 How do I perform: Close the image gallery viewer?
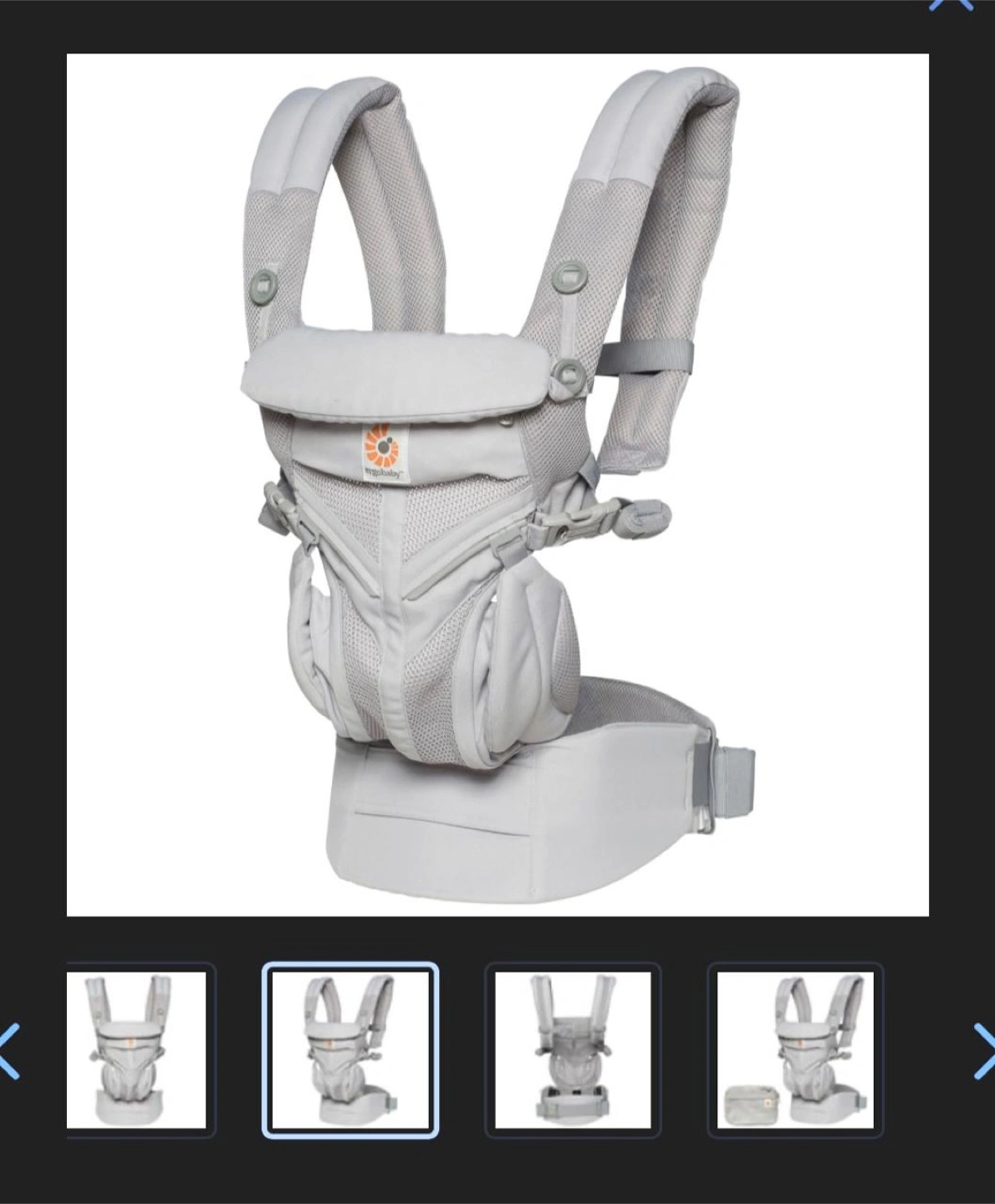coord(952,3)
